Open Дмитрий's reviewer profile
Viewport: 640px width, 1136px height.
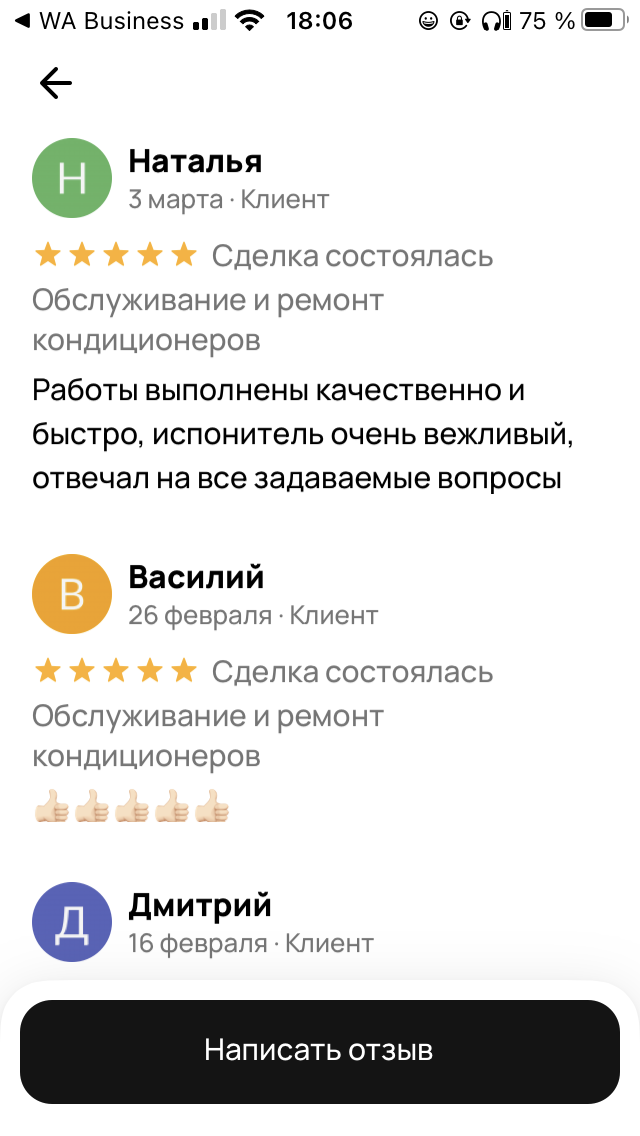point(72,923)
